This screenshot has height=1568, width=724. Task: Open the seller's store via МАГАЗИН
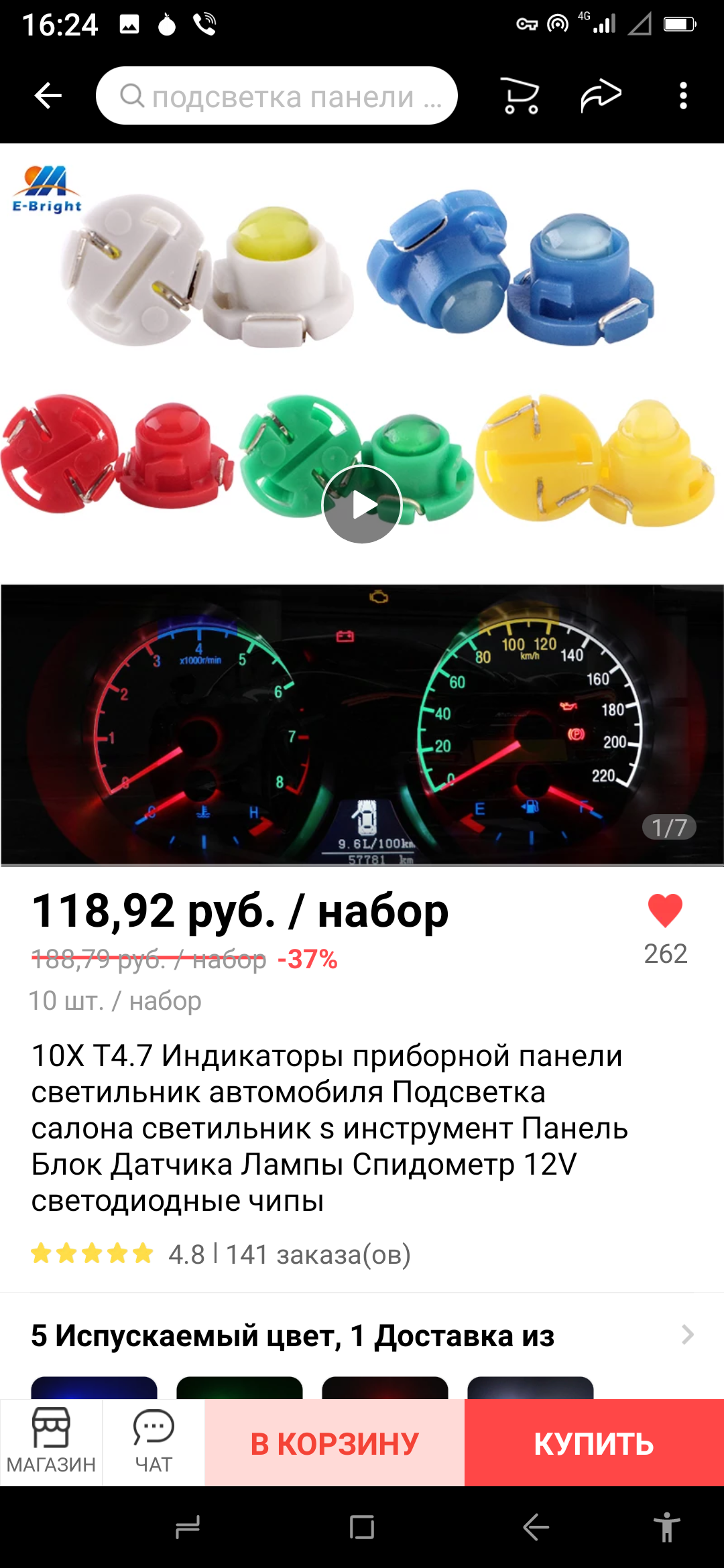coord(51,1441)
